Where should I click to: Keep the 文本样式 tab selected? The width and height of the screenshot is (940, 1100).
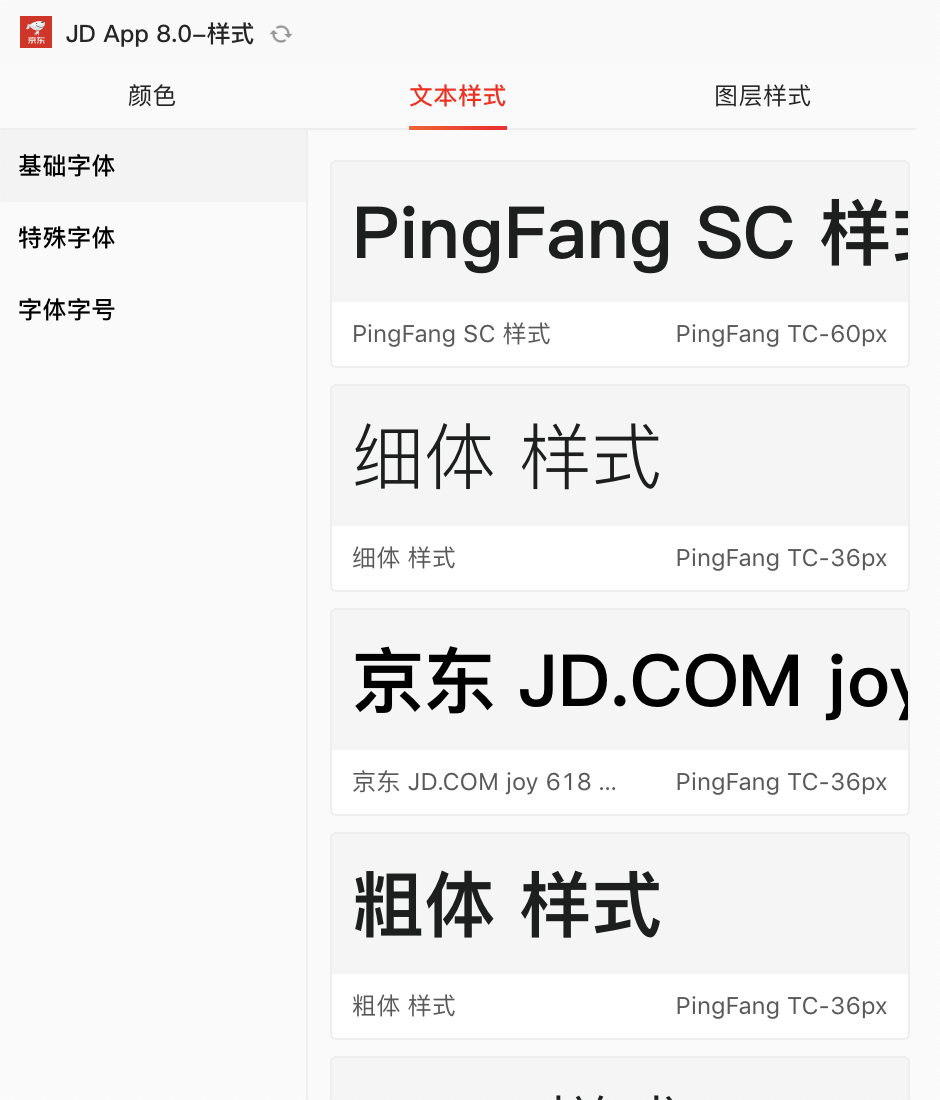point(457,96)
